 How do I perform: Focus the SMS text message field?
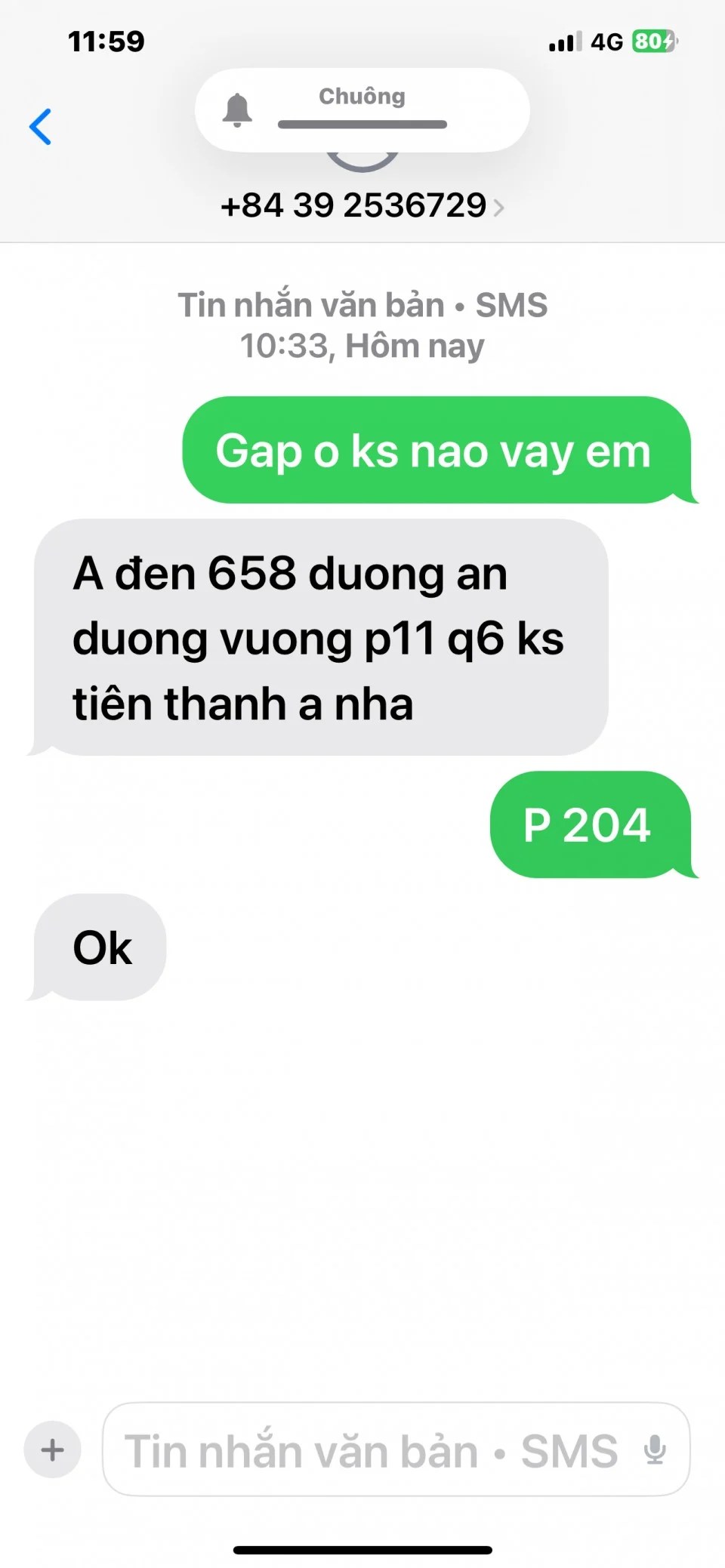[x=370, y=1449]
